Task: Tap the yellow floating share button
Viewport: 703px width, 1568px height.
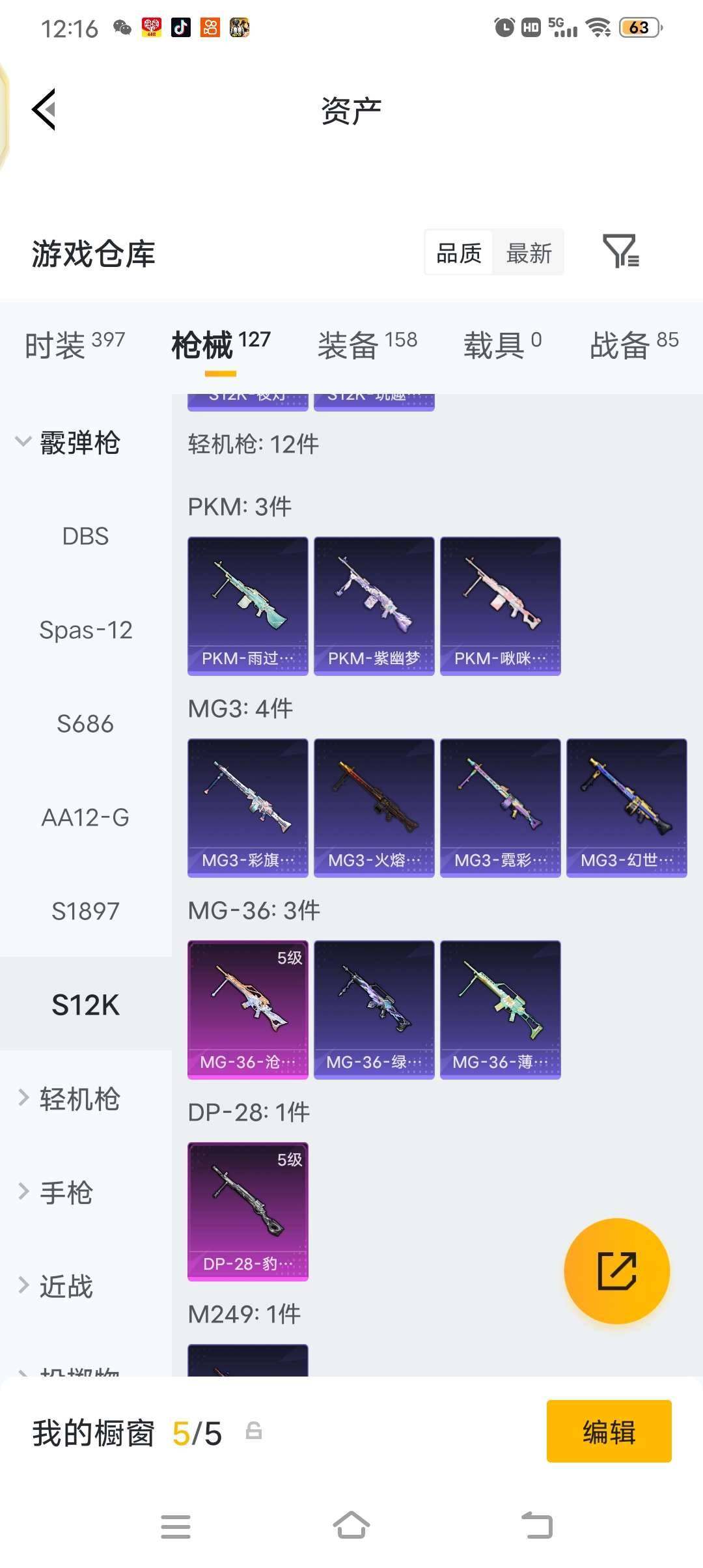Action: click(x=616, y=1270)
